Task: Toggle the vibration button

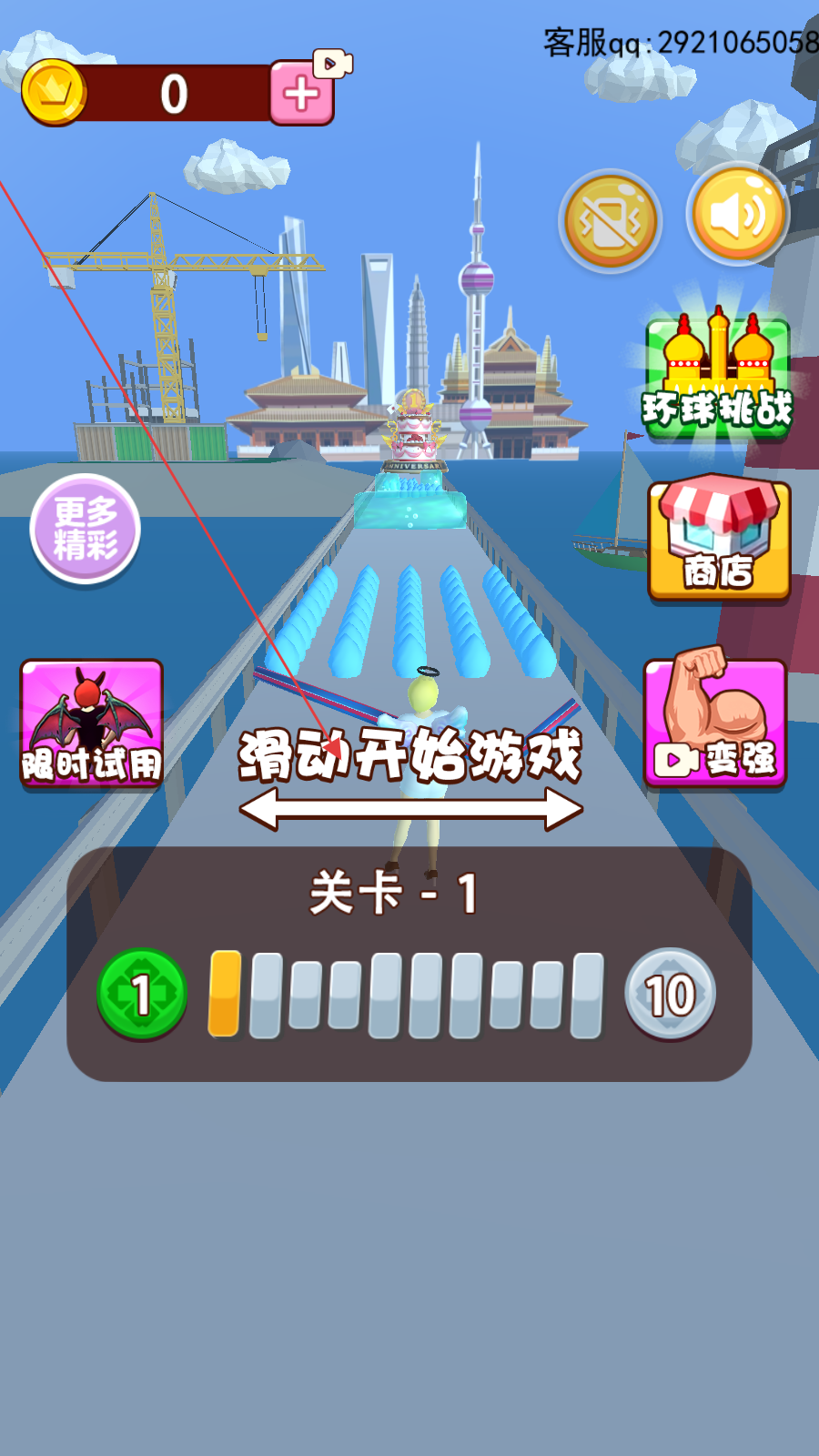Action: point(610,221)
